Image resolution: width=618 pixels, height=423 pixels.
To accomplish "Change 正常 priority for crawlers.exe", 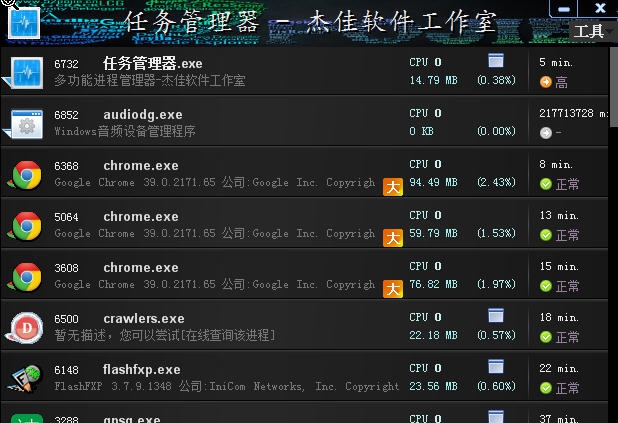I will [560, 337].
